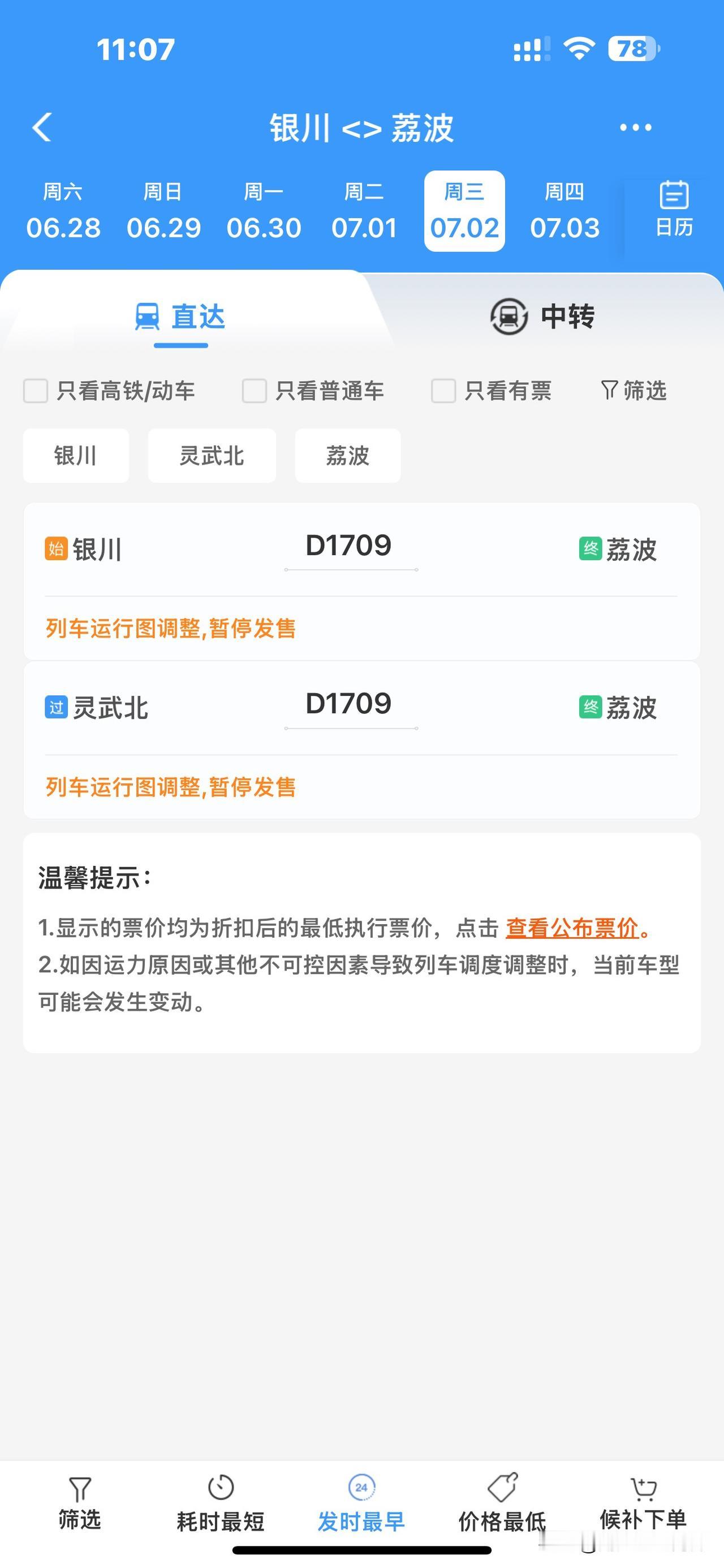
Task: Sort by 耗时最短 shortest duration
Action: [221, 1502]
